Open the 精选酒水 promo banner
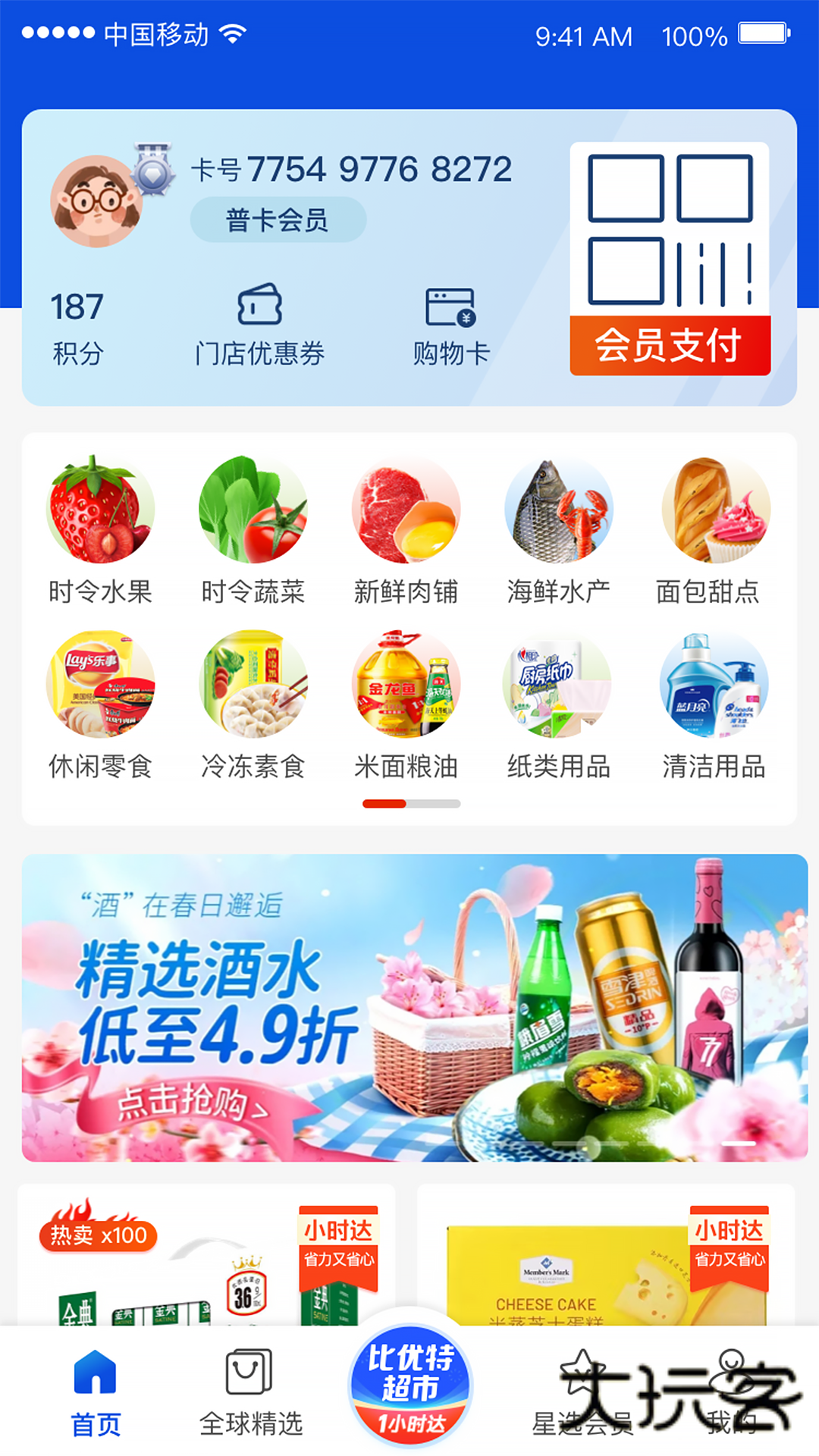 pos(413,1007)
